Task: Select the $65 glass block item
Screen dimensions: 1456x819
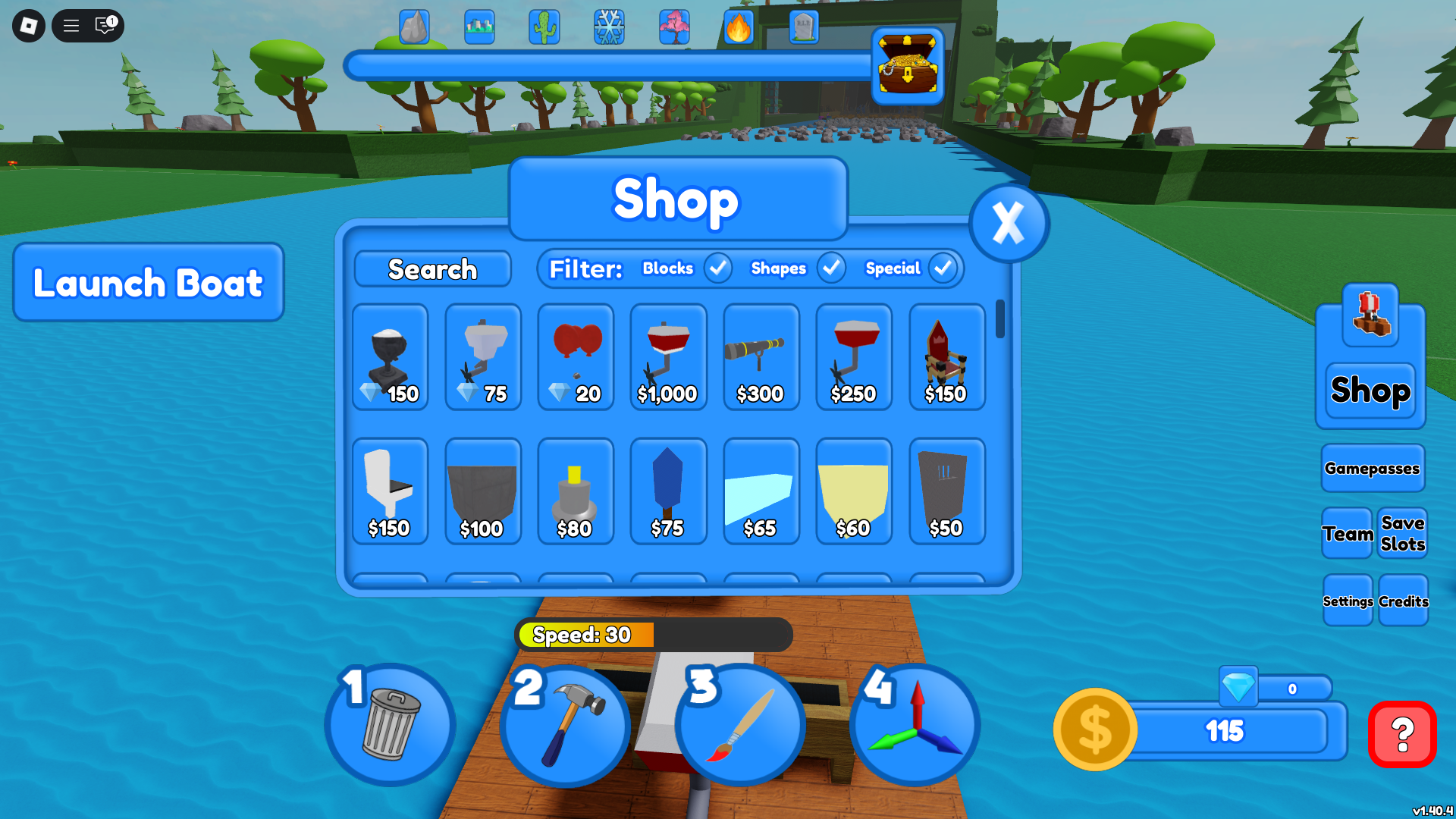Action: tap(761, 491)
